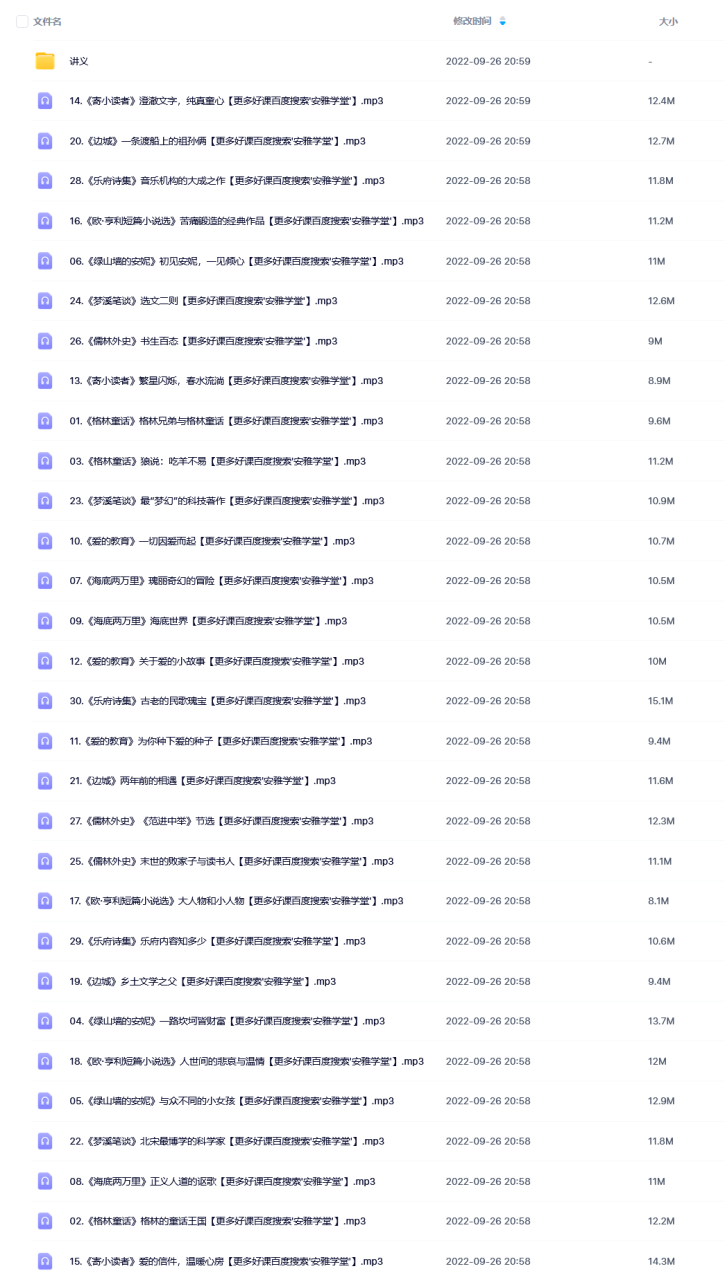This screenshot has width=725, height=1280.
Task: Open file 10.《爱的教育》一切因爱而起
Action: point(212,541)
